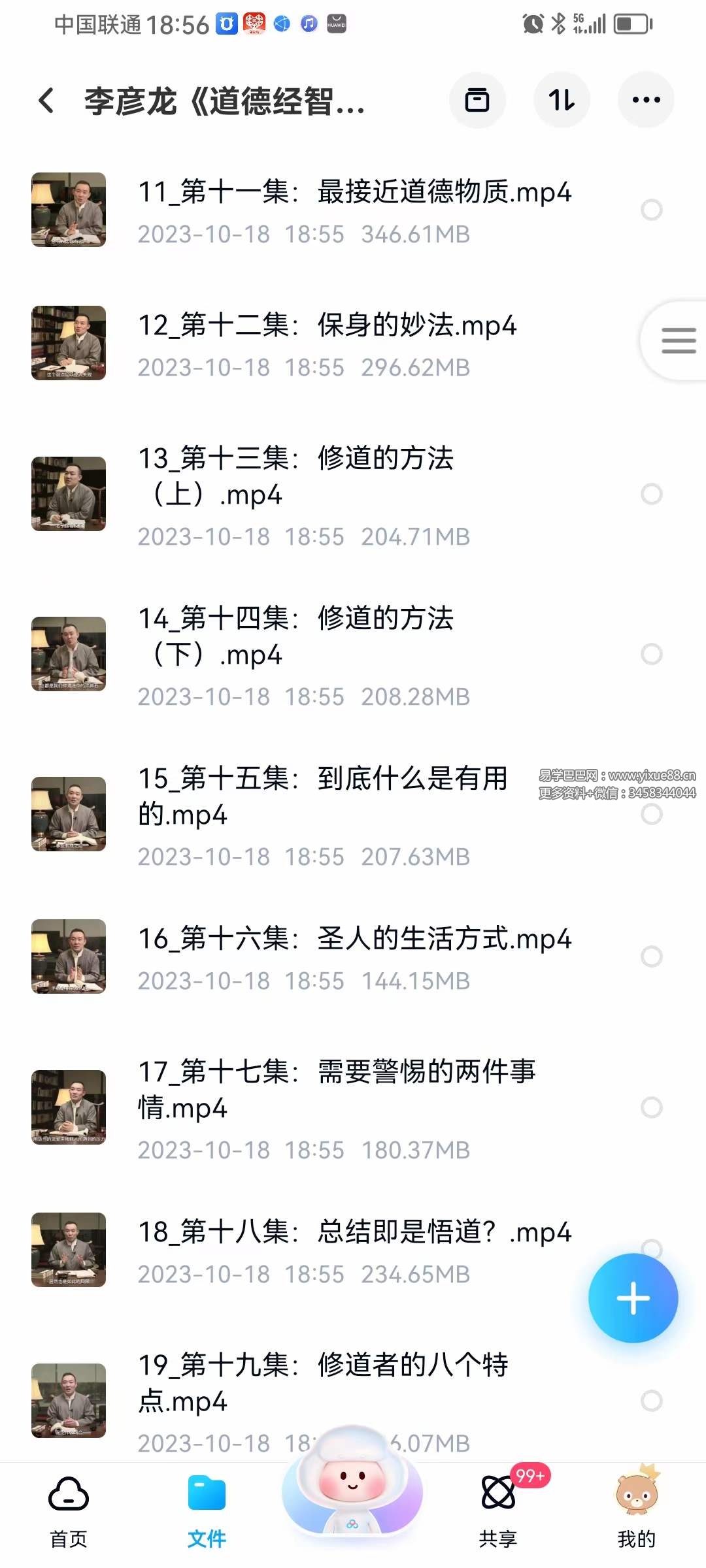Open the sort order options
Viewport: 706px width, 1568px height.
(562, 100)
